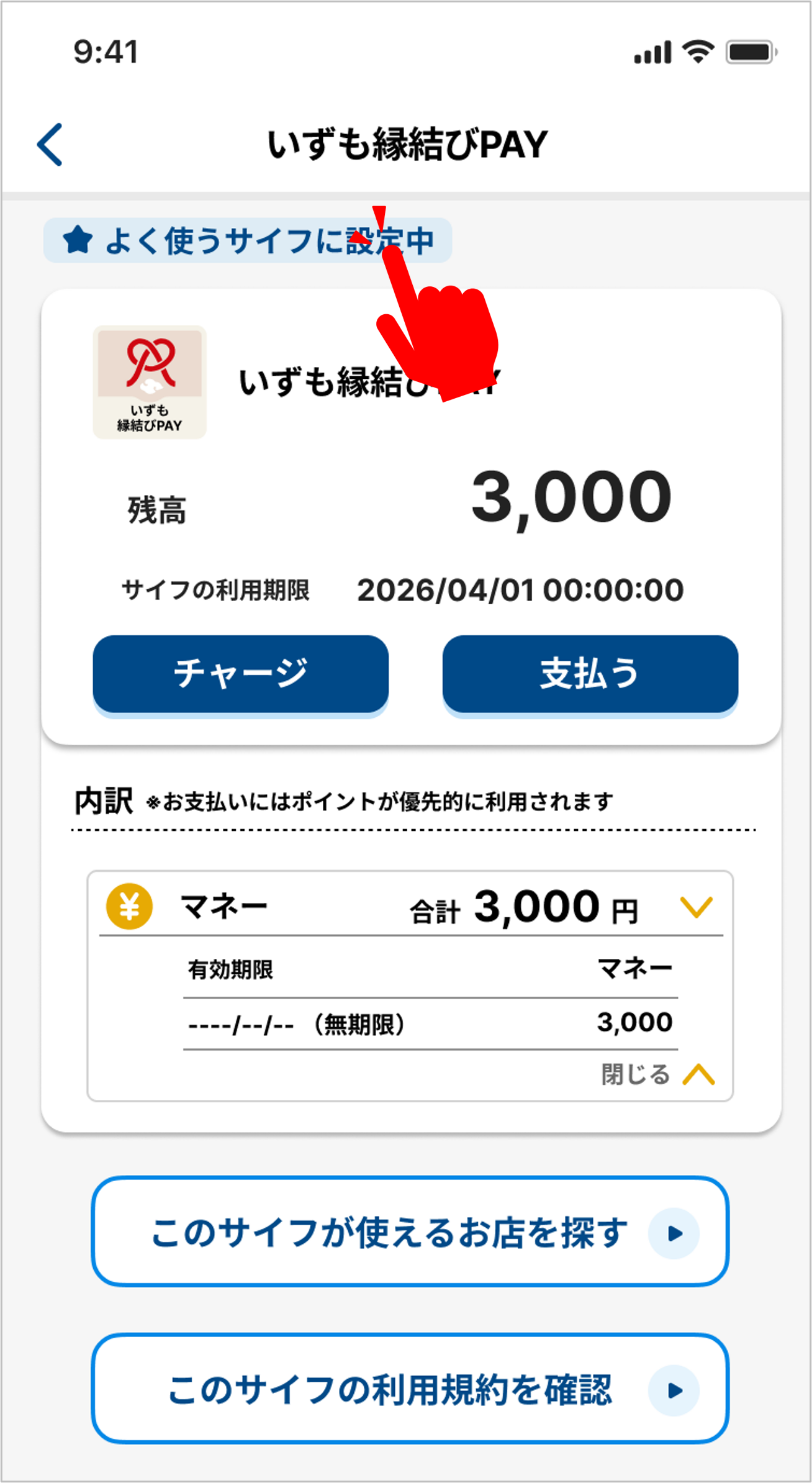Tap よく使うサイフに設定中 to unset favorite
The image size is (812, 1483).
pos(273,240)
